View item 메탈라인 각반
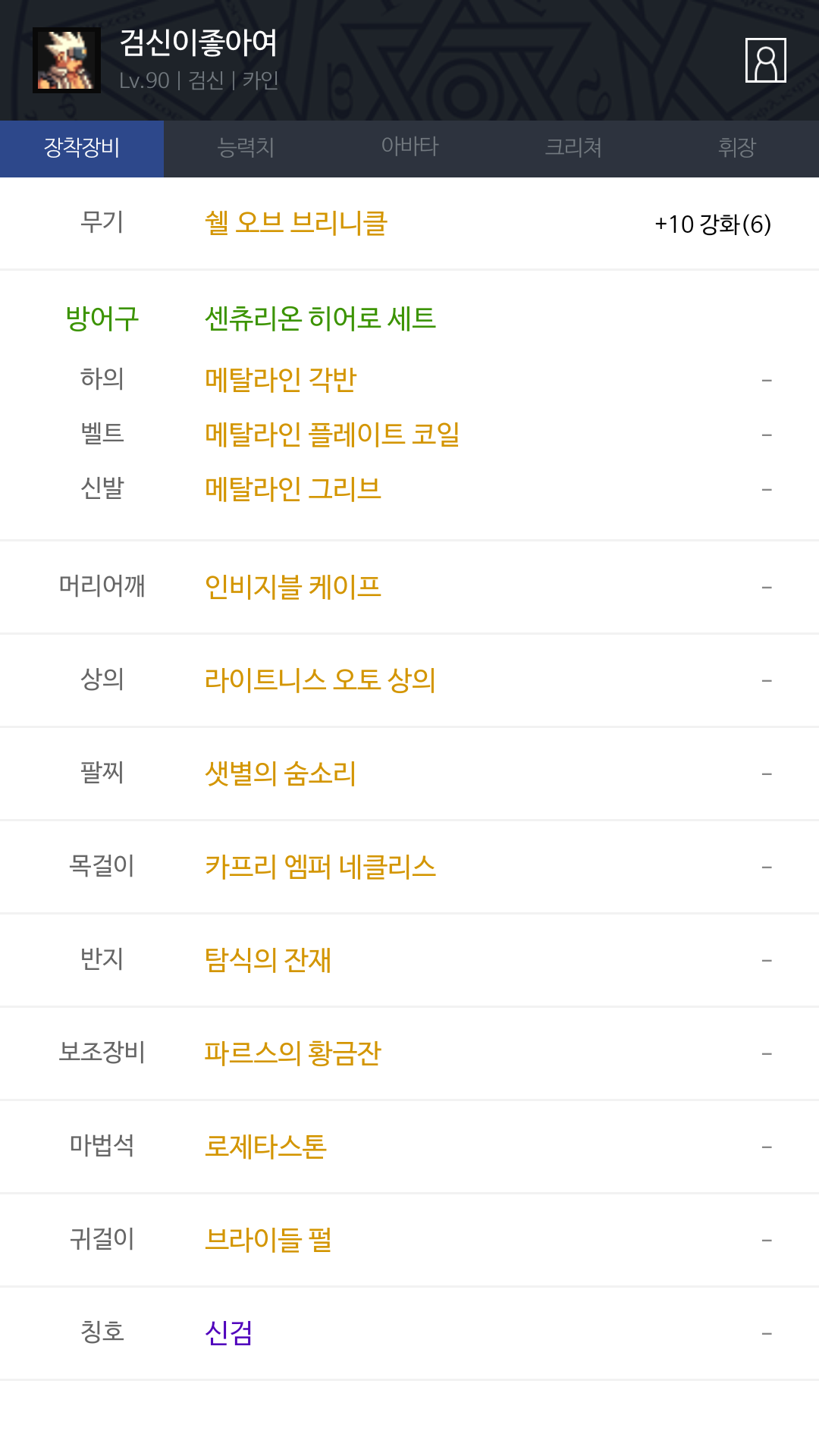The height and width of the screenshot is (1456, 819). coord(281,379)
